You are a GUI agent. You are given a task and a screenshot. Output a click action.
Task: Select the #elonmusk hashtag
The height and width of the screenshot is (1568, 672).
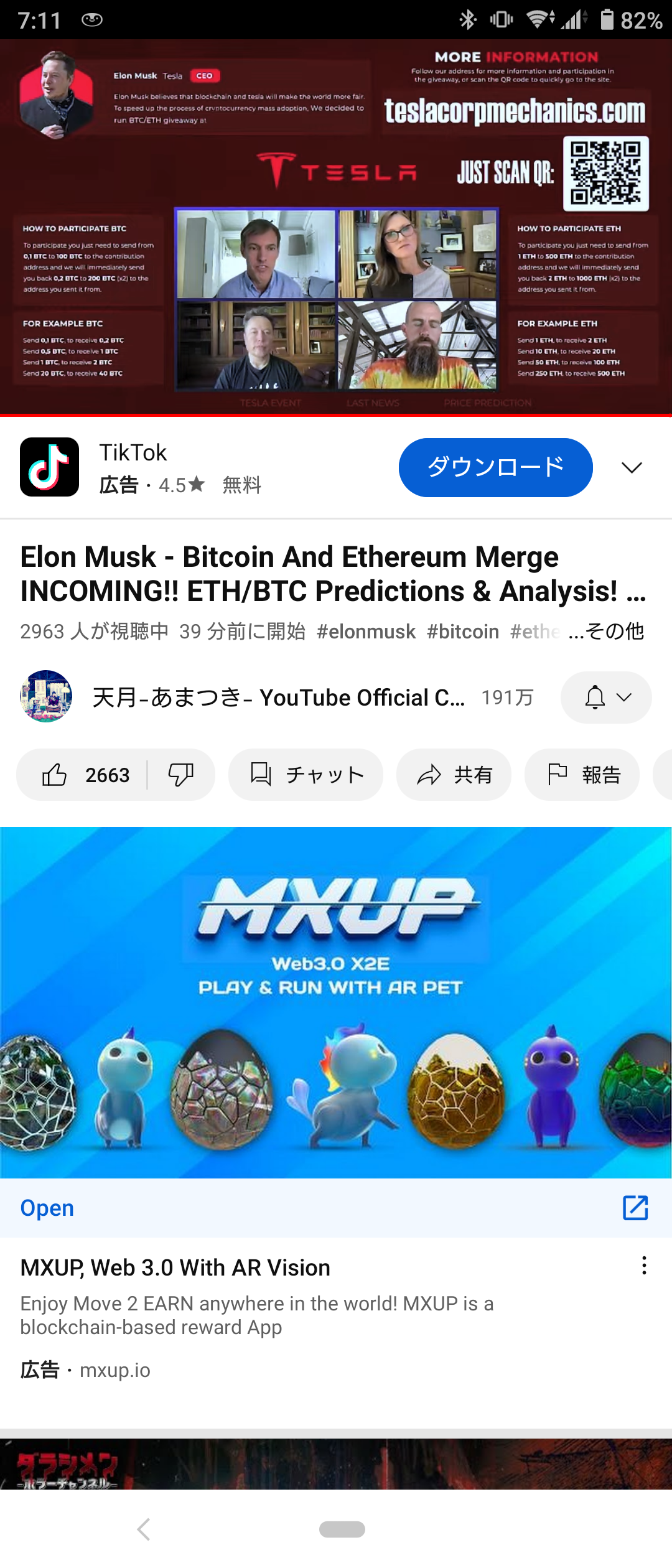click(366, 632)
